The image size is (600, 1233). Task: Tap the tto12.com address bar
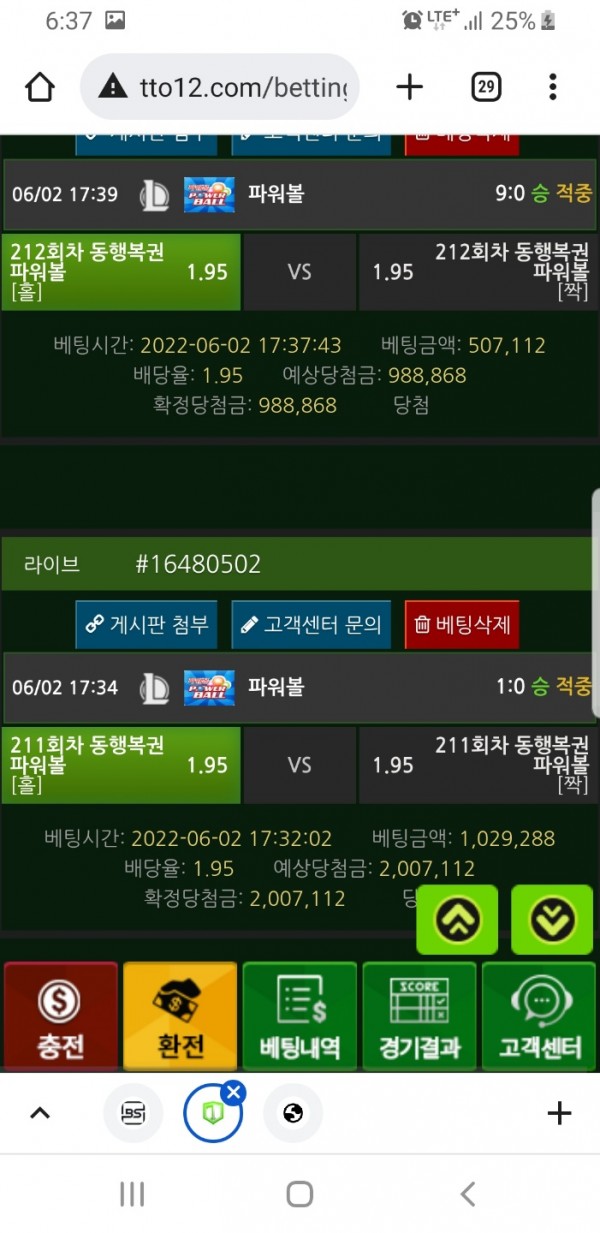[220, 88]
